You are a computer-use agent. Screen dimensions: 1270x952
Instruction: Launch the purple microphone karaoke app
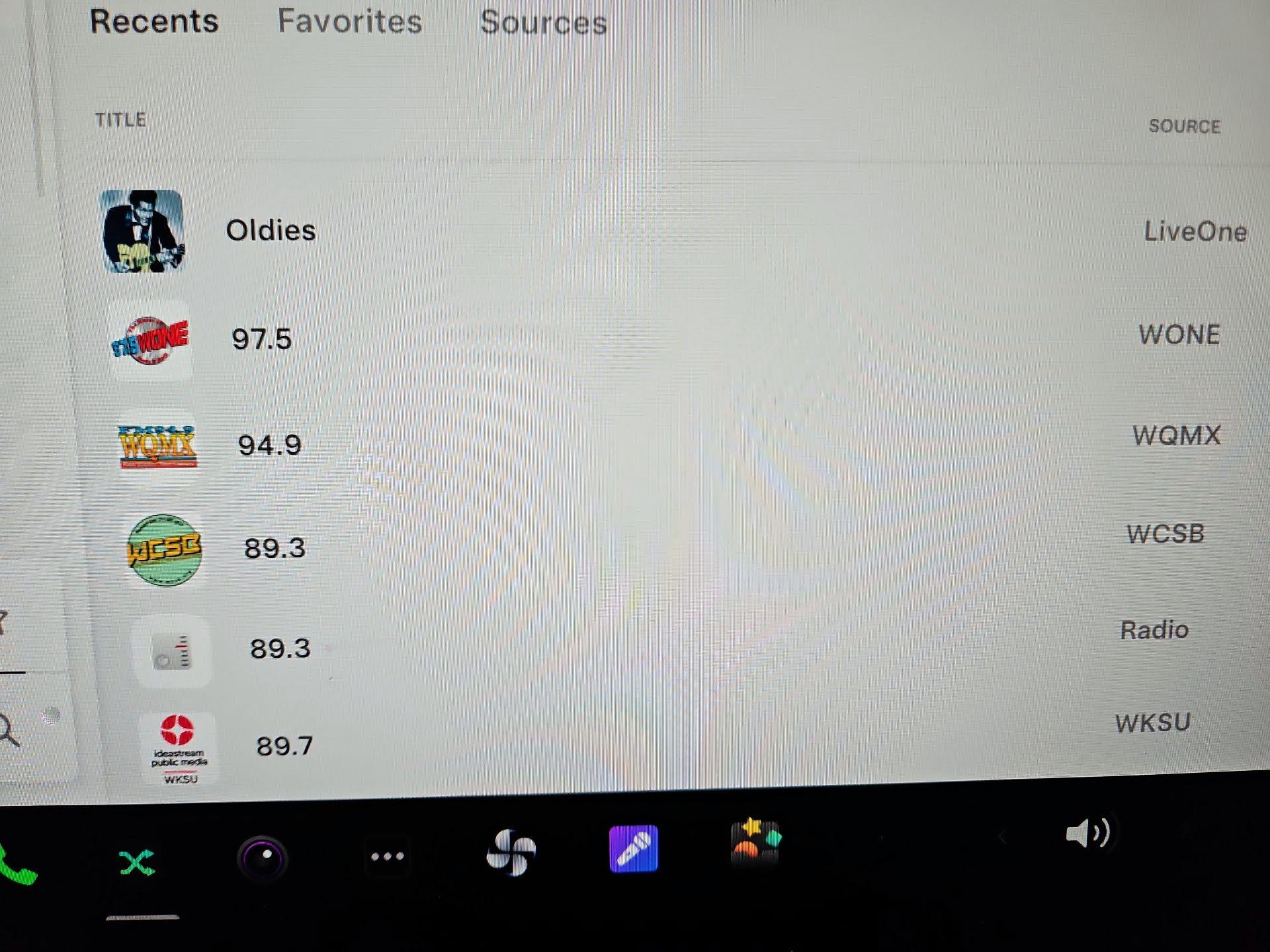634,849
